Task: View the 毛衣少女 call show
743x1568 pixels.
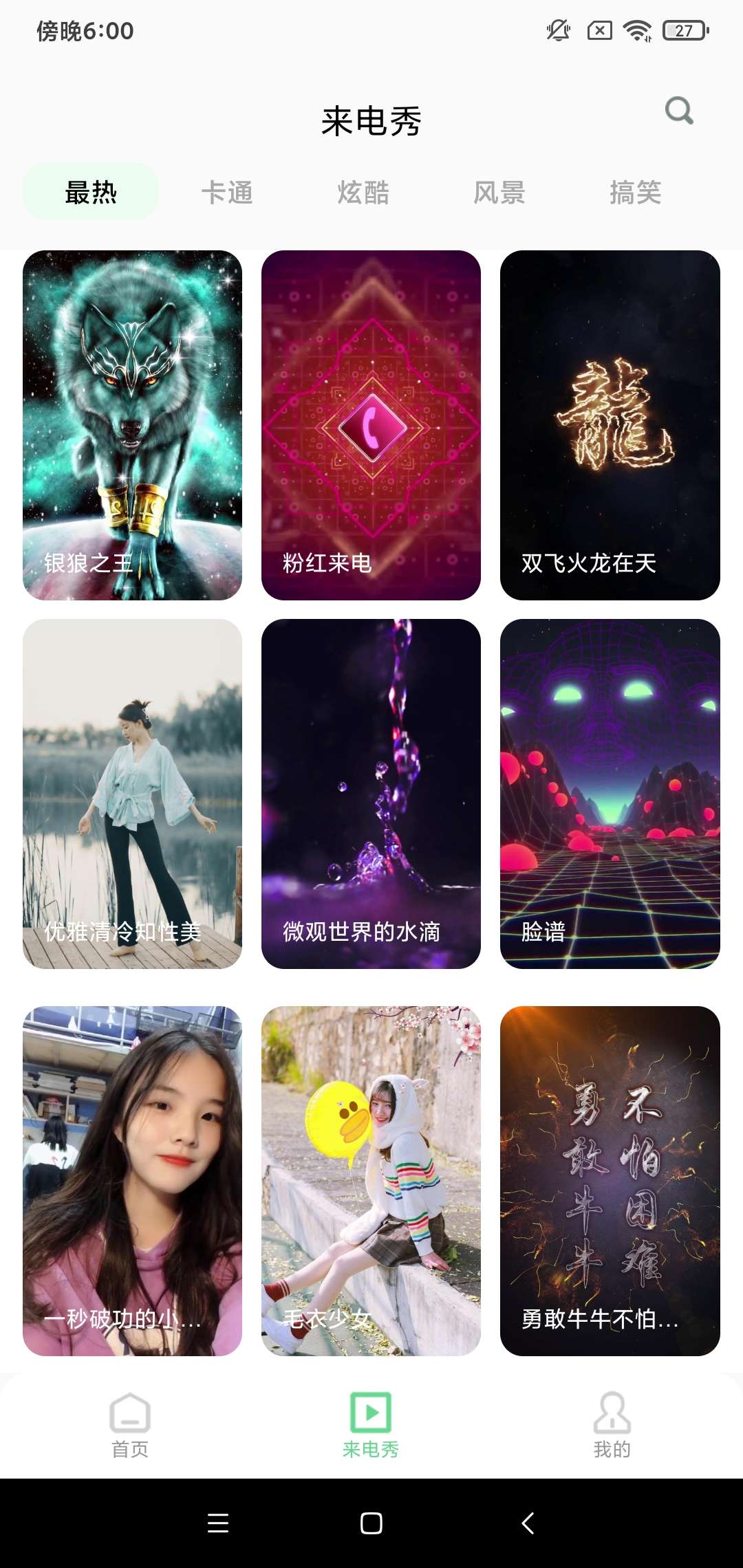Action: (371, 1181)
